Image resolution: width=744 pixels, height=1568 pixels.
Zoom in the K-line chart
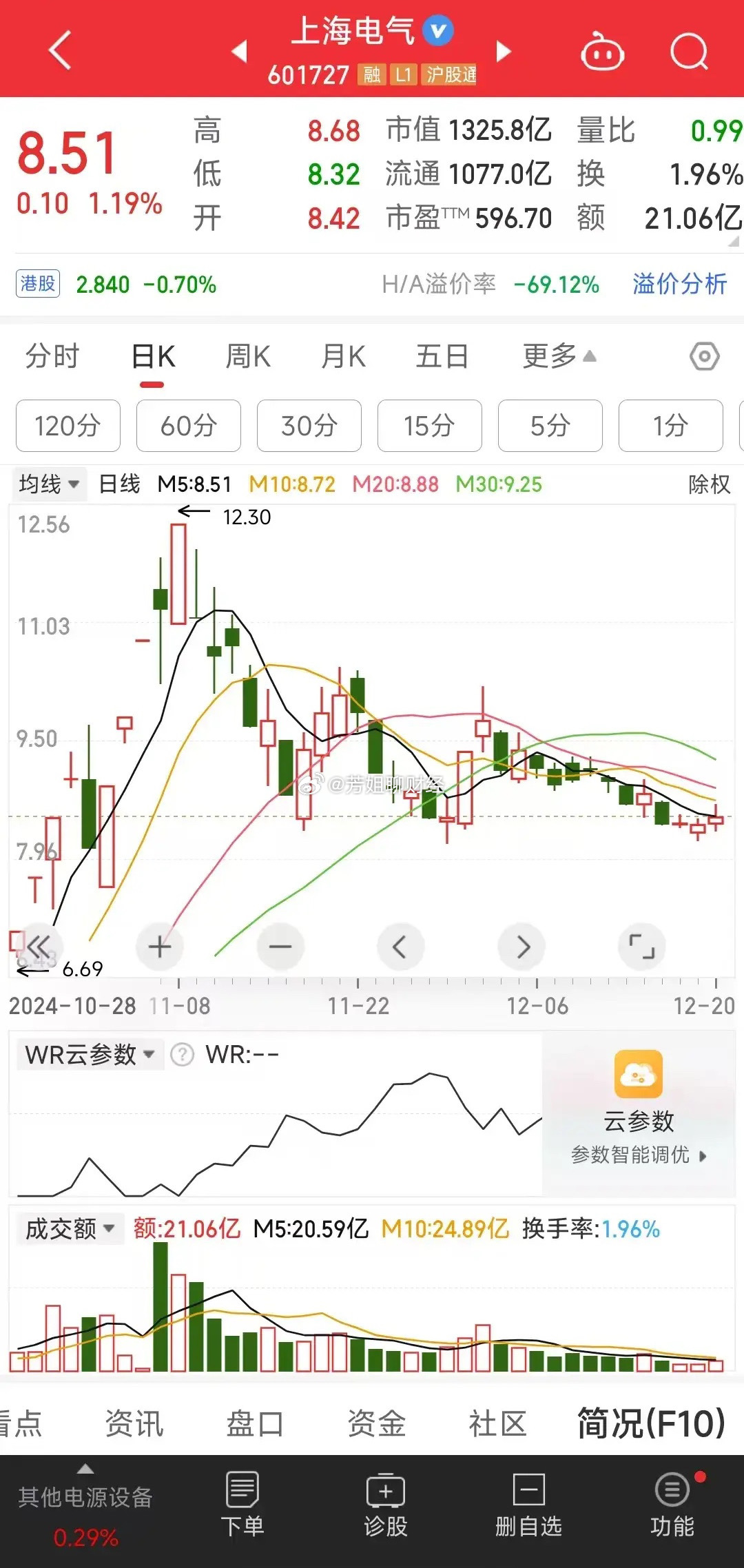pyautogui.click(x=160, y=947)
